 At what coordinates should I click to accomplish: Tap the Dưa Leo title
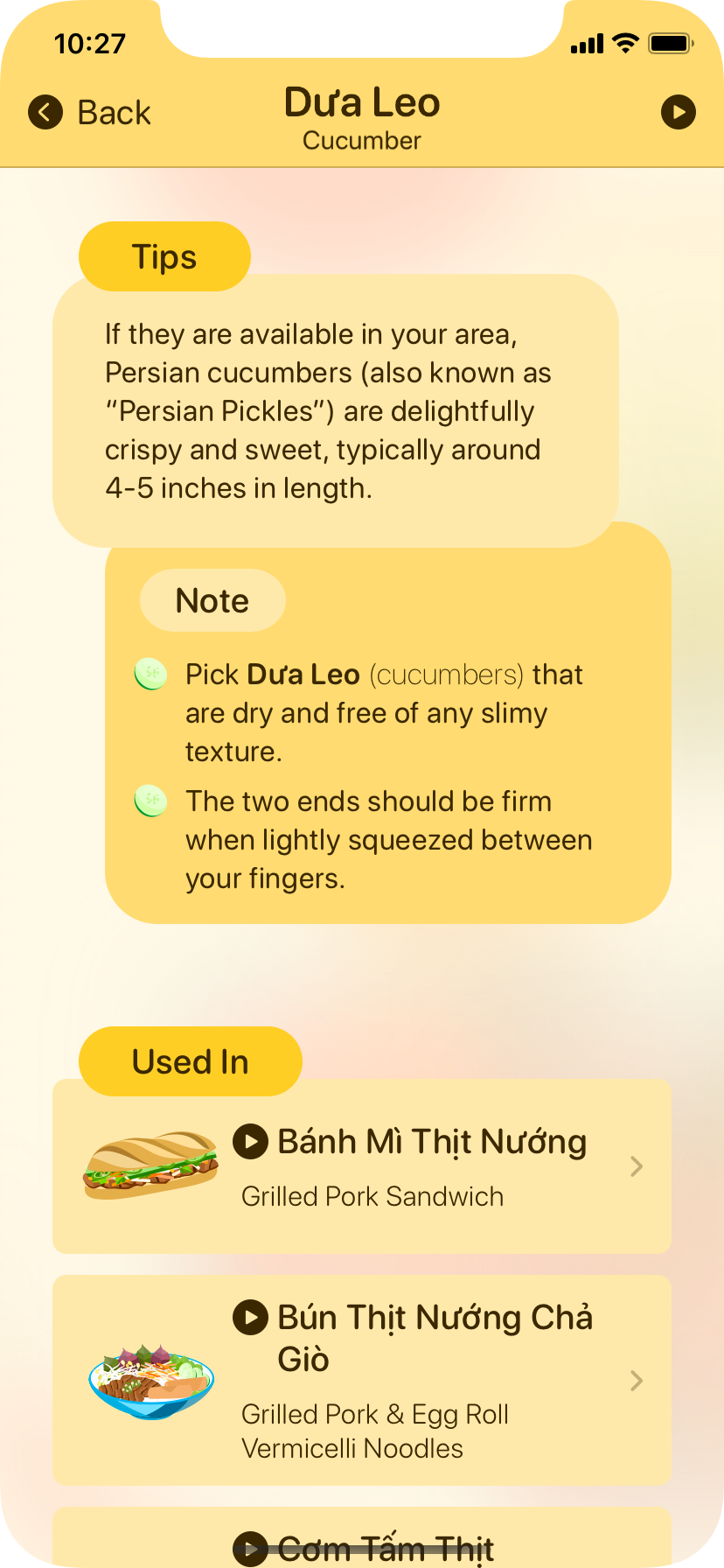coord(362,102)
